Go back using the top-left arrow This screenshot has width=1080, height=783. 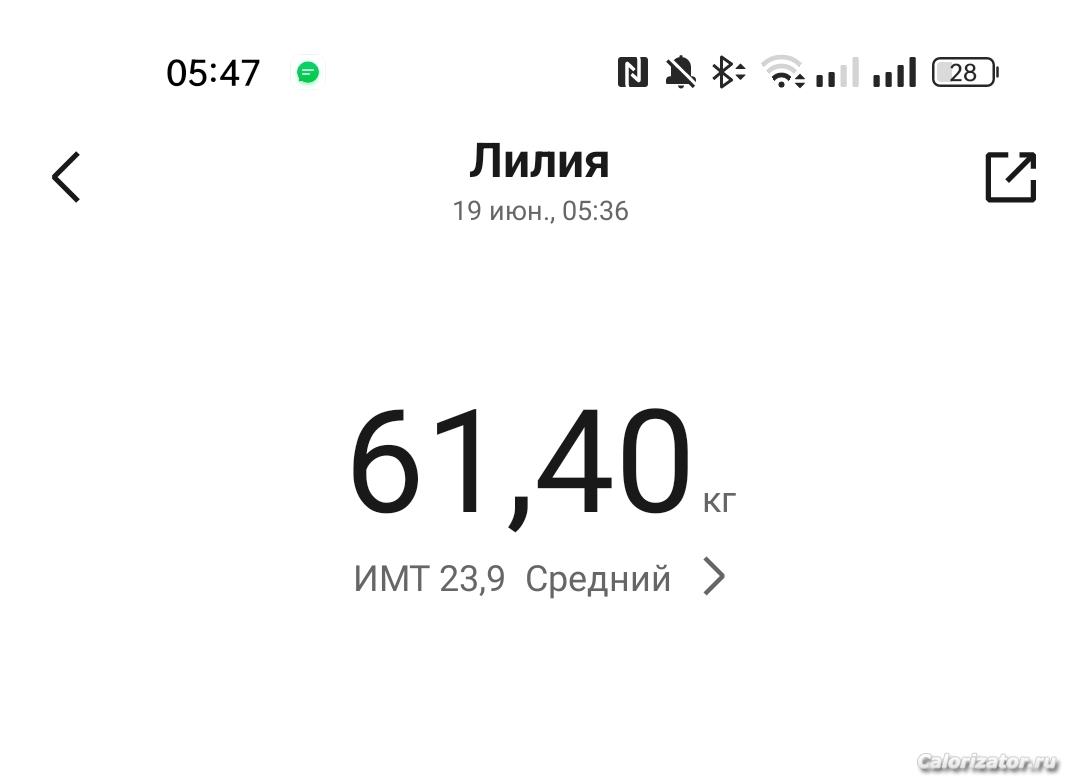66,178
